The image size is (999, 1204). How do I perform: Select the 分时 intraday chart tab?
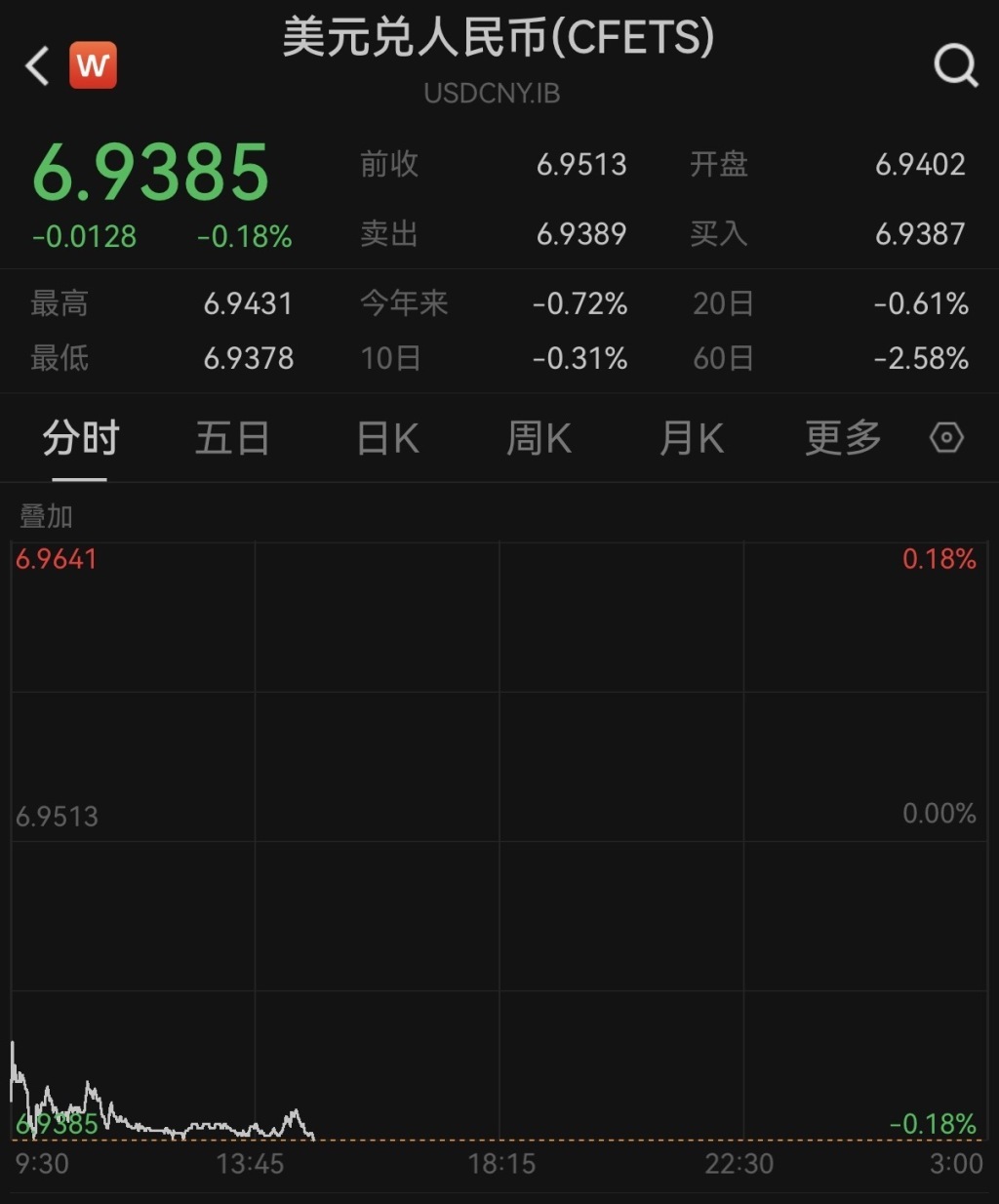pyautogui.click(x=80, y=439)
